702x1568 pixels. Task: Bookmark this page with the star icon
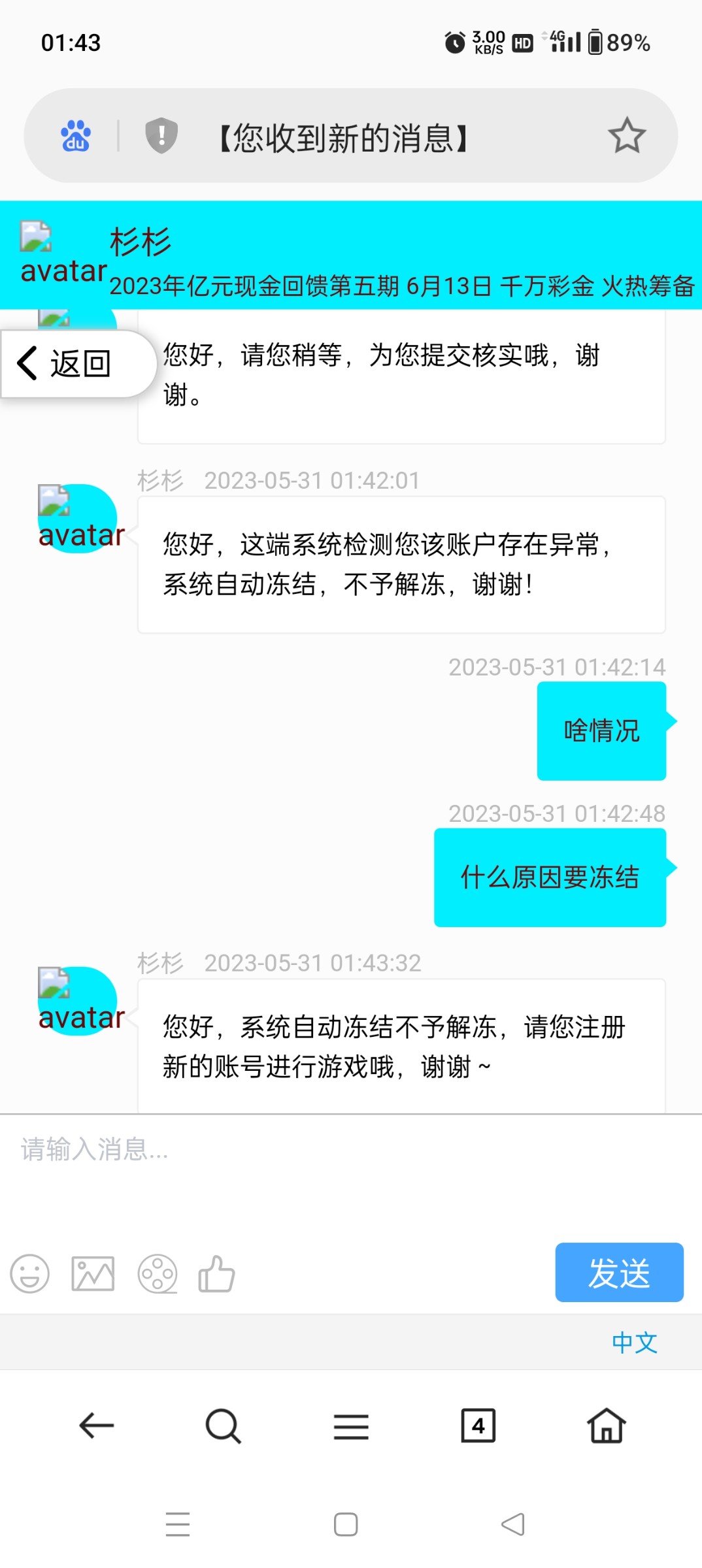pos(626,136)
